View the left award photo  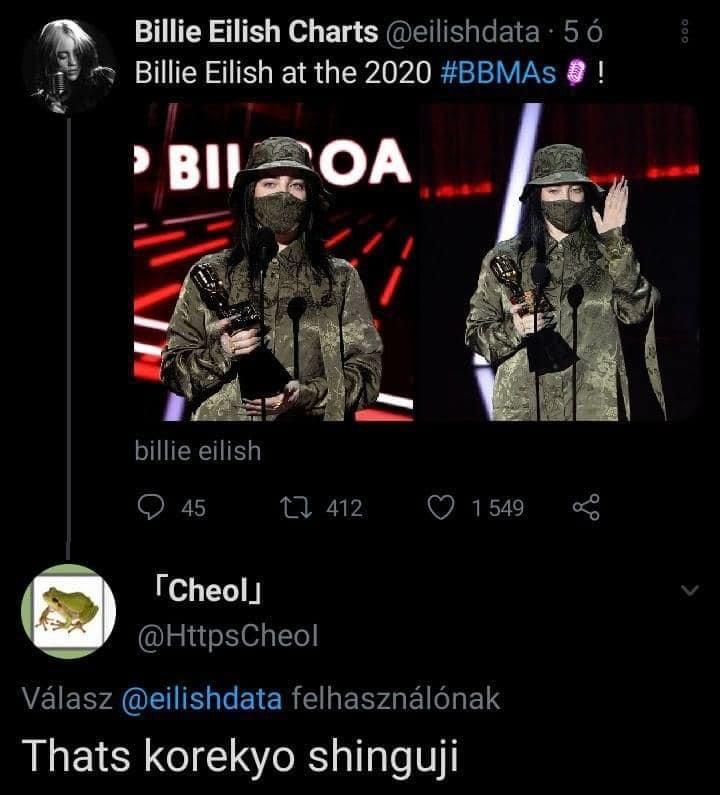pos(274,262)
